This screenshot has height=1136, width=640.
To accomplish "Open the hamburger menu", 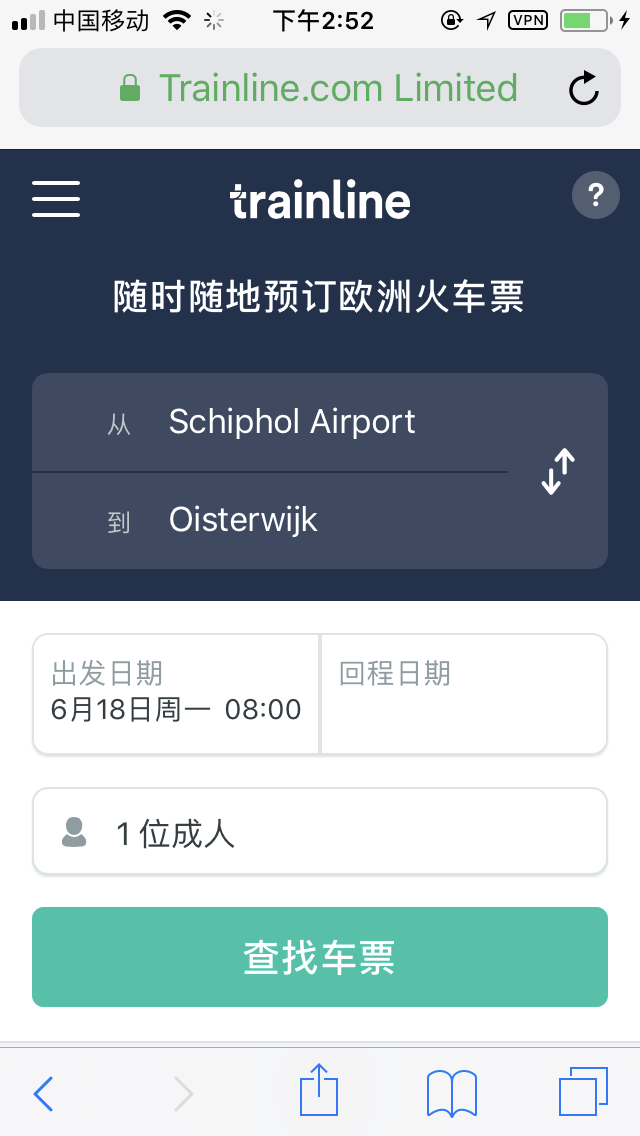I will pyautogui.click(x=56, y=199).
